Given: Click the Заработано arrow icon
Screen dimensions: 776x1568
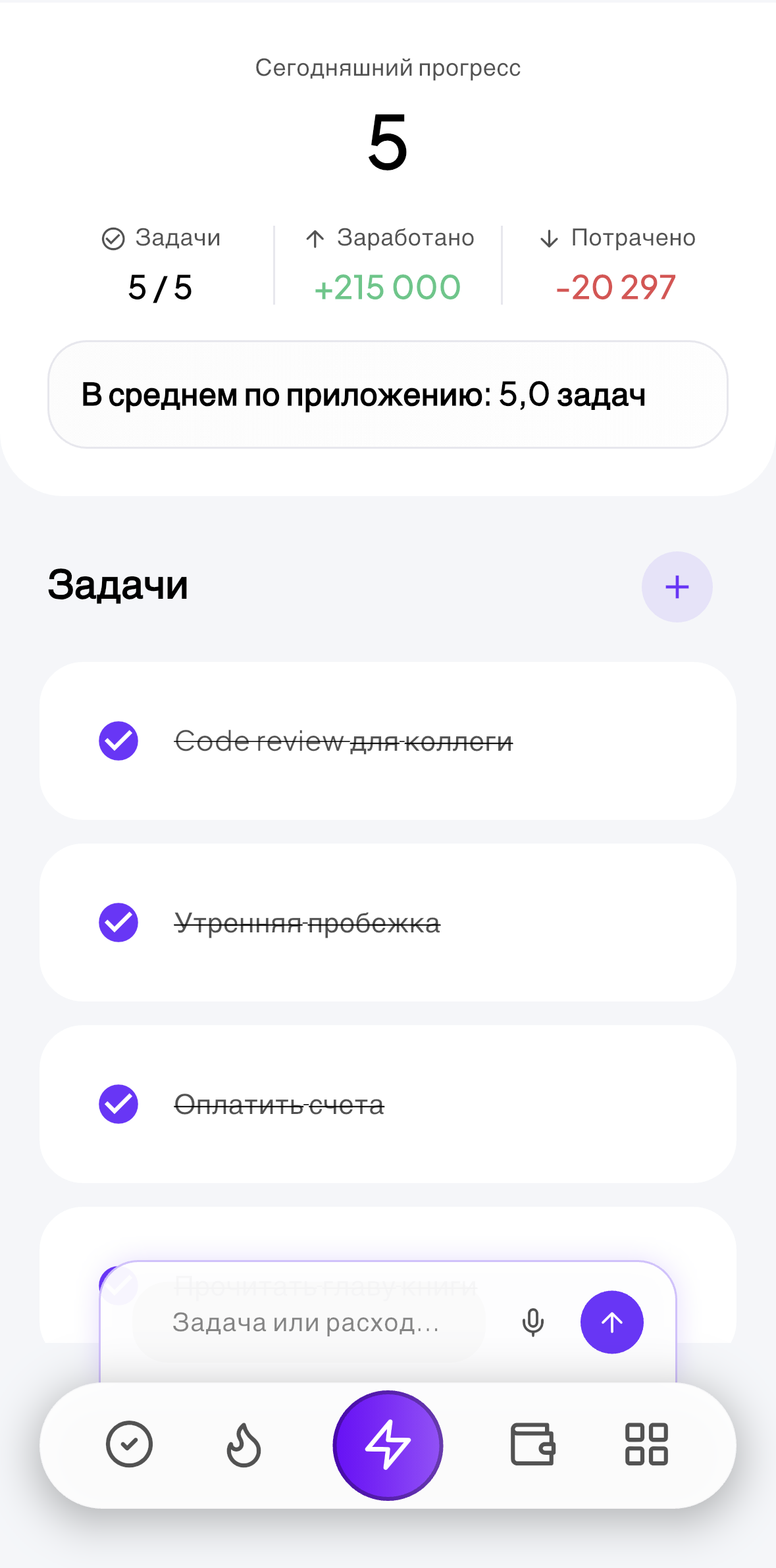Looking at the screenshot, I should (315, 238).
